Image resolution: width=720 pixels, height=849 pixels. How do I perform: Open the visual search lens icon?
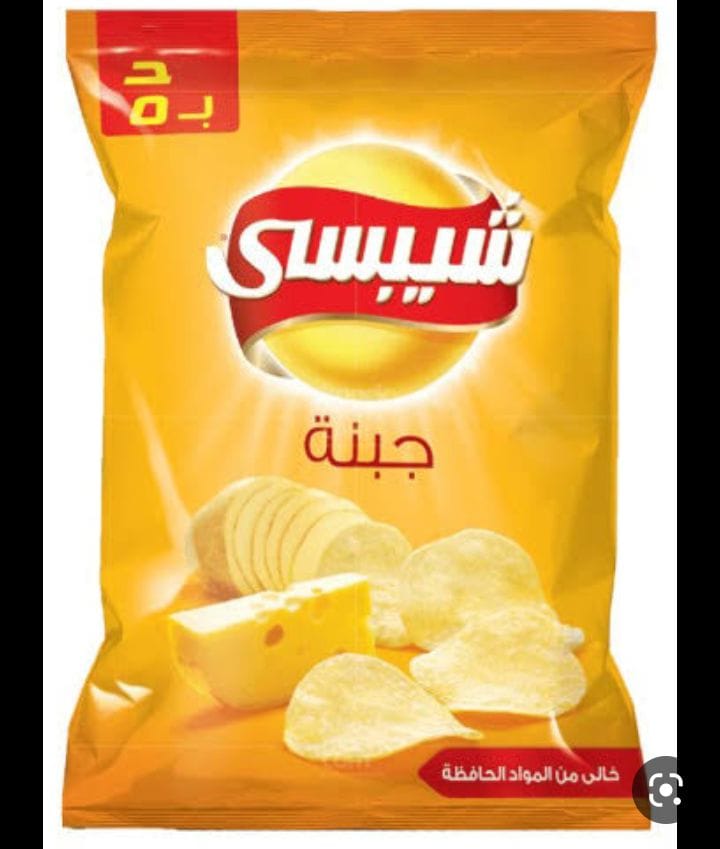pos(668,788)
